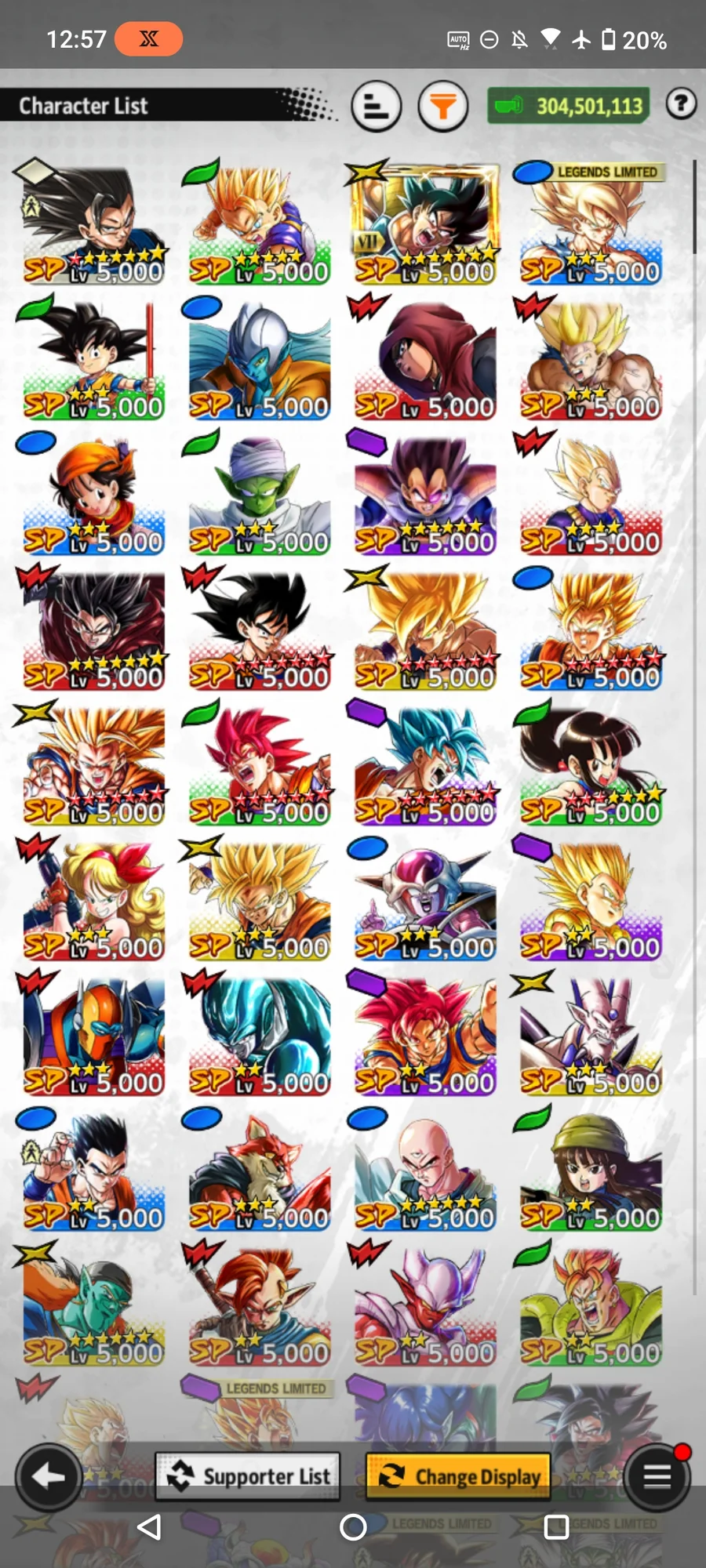Select the gold-framed character card marked VII
This screenshot has width=706, height=1568.
click(x=424, y=224)
